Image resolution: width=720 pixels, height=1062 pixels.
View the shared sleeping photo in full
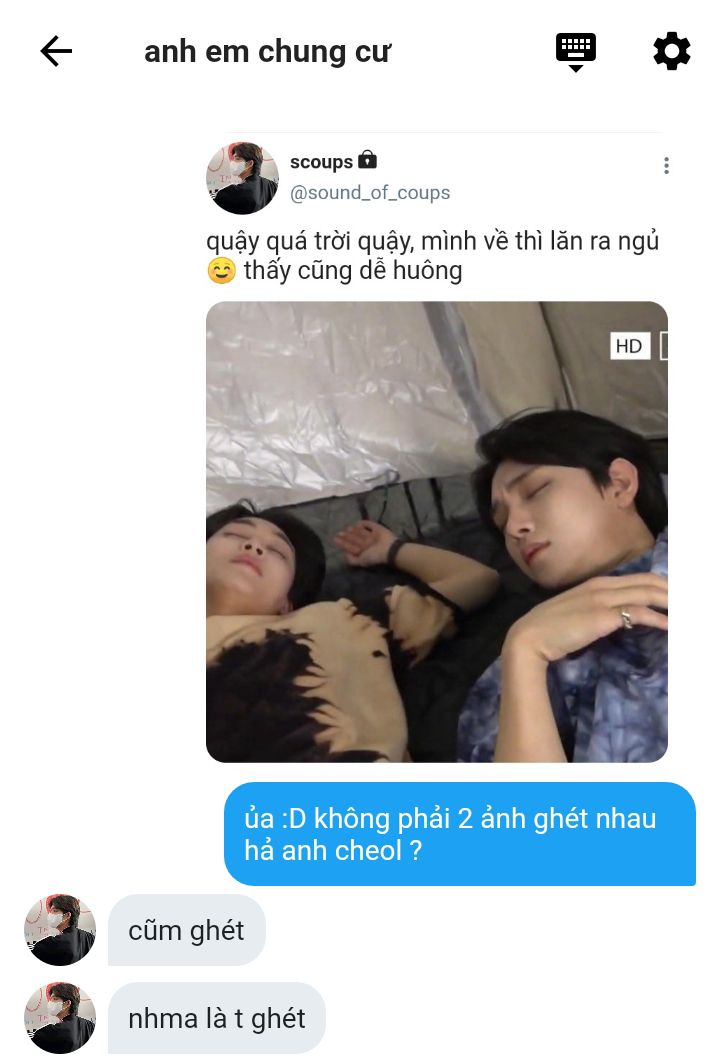(437, 532)
